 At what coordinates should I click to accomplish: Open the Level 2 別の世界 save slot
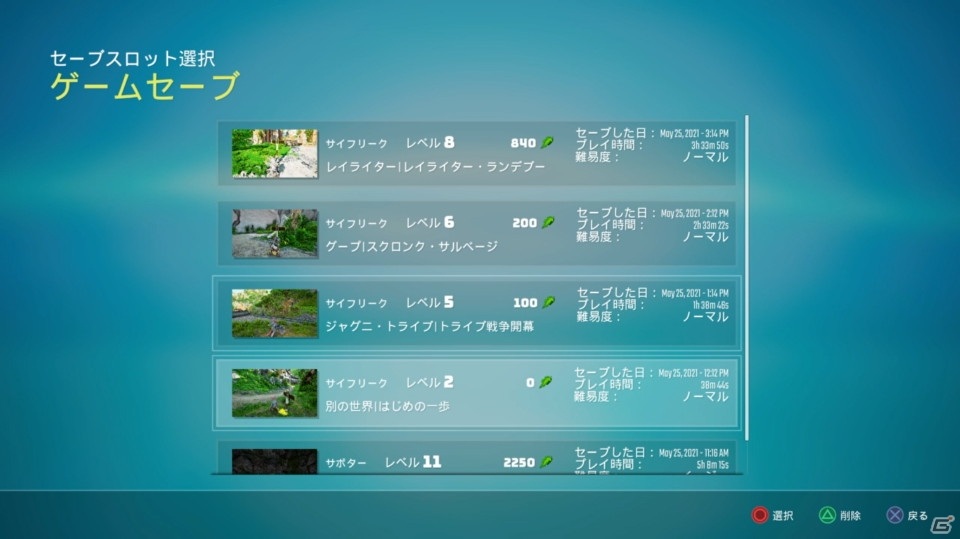pyautogui.click(x=477, y=392)
